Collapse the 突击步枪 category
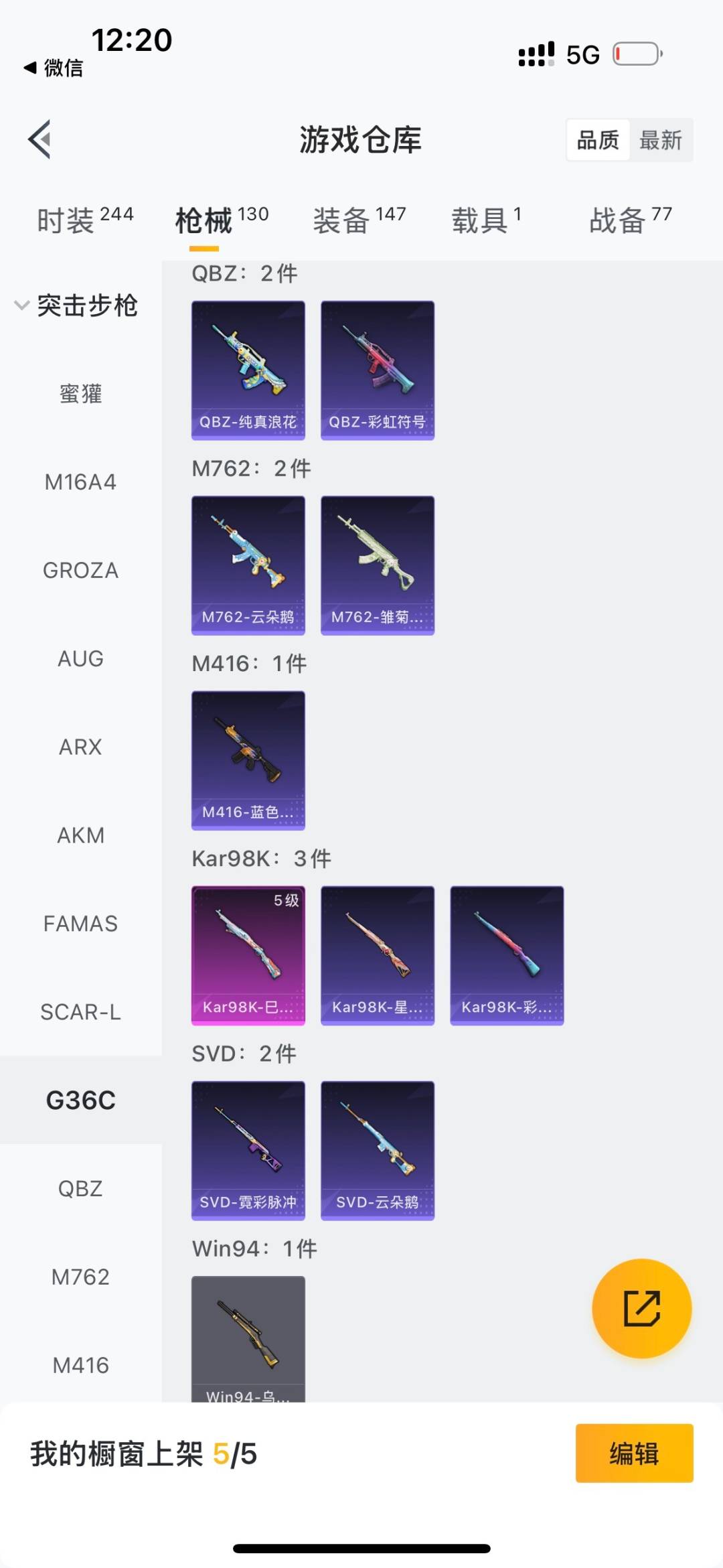The width and height of the screenshot is (723, 1568). click(75, 305)
